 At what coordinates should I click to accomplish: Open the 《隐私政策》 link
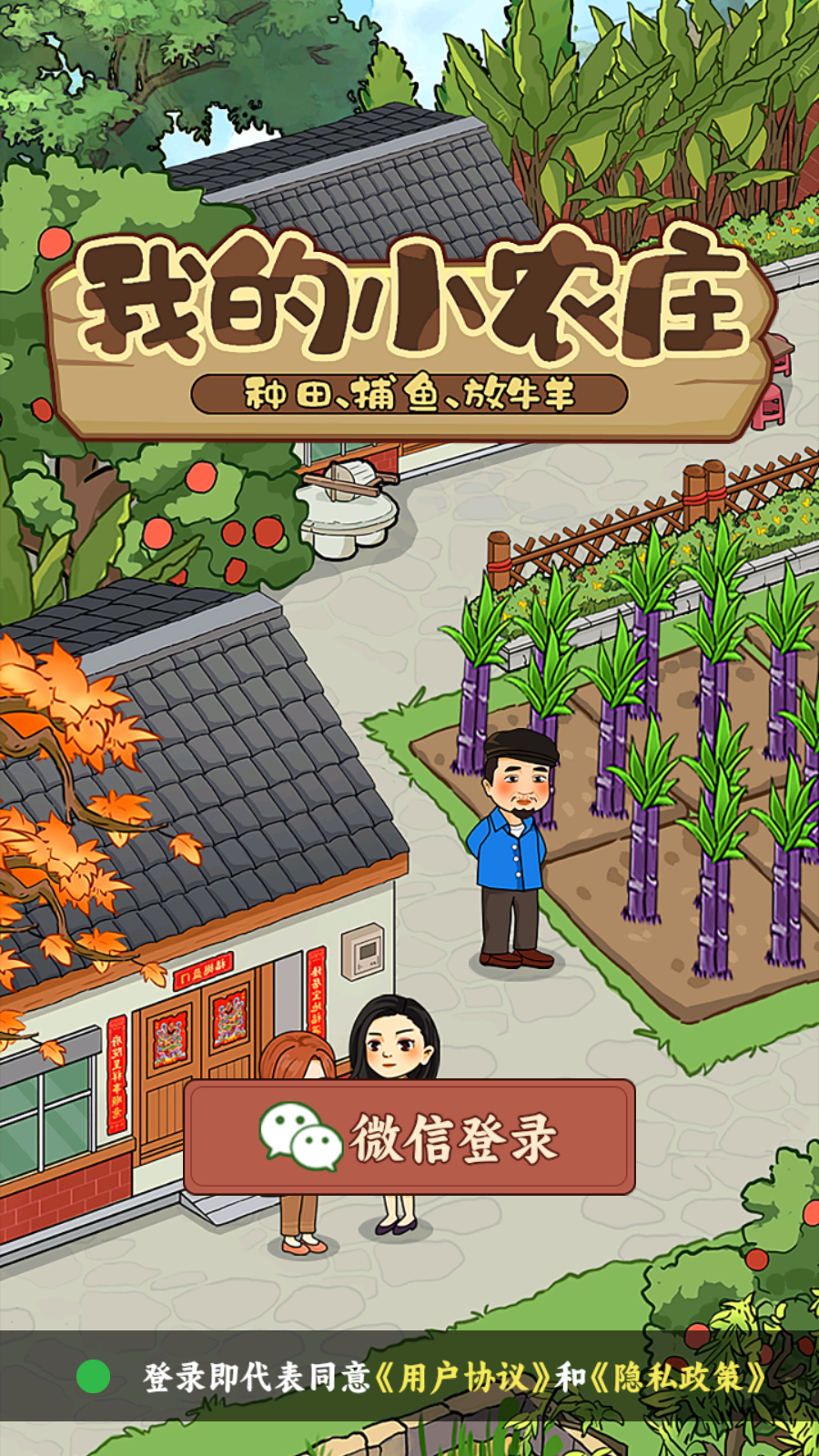tap(678, 1378)
